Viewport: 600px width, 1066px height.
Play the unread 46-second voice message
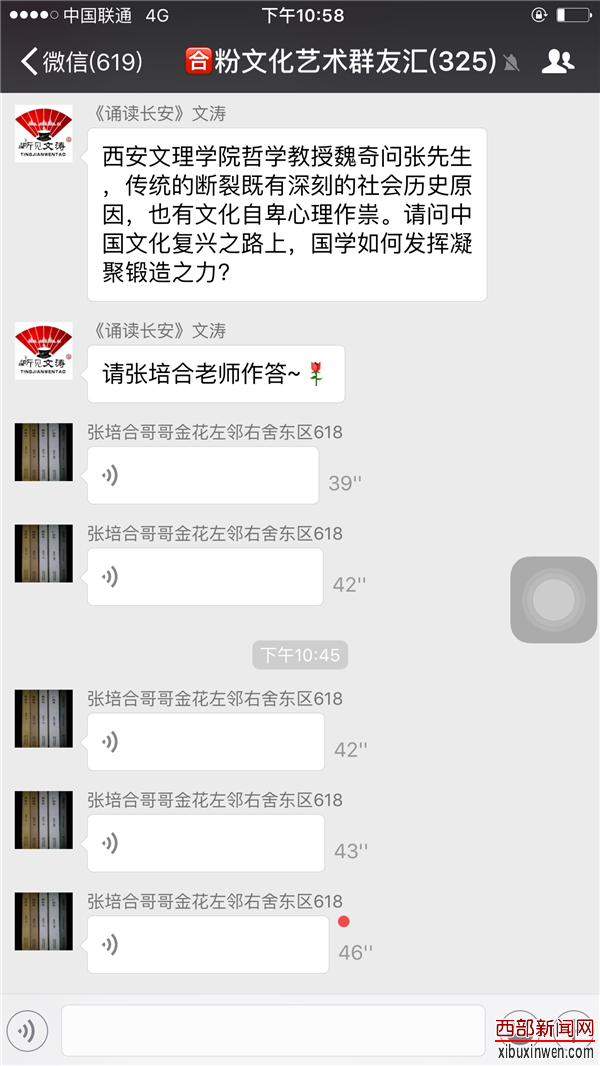(x=207, y=945)
